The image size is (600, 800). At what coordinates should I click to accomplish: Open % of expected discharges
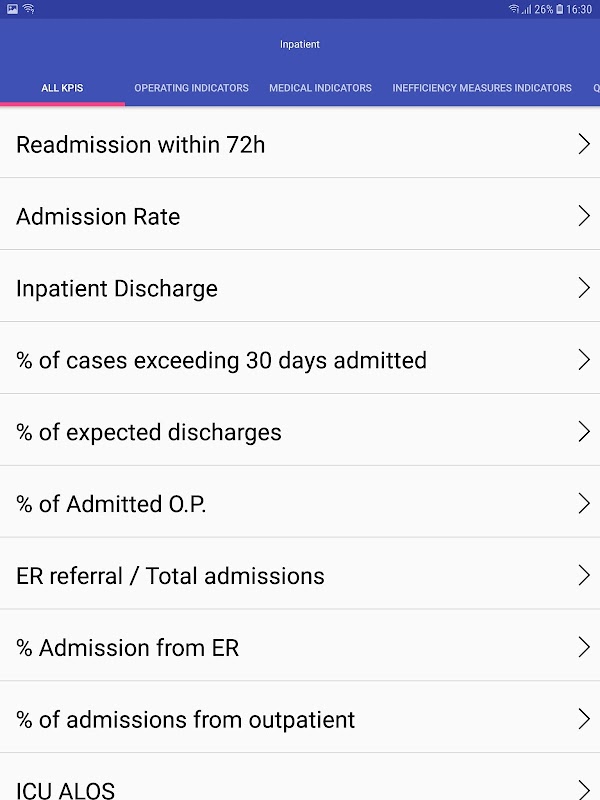click(300, 432)
